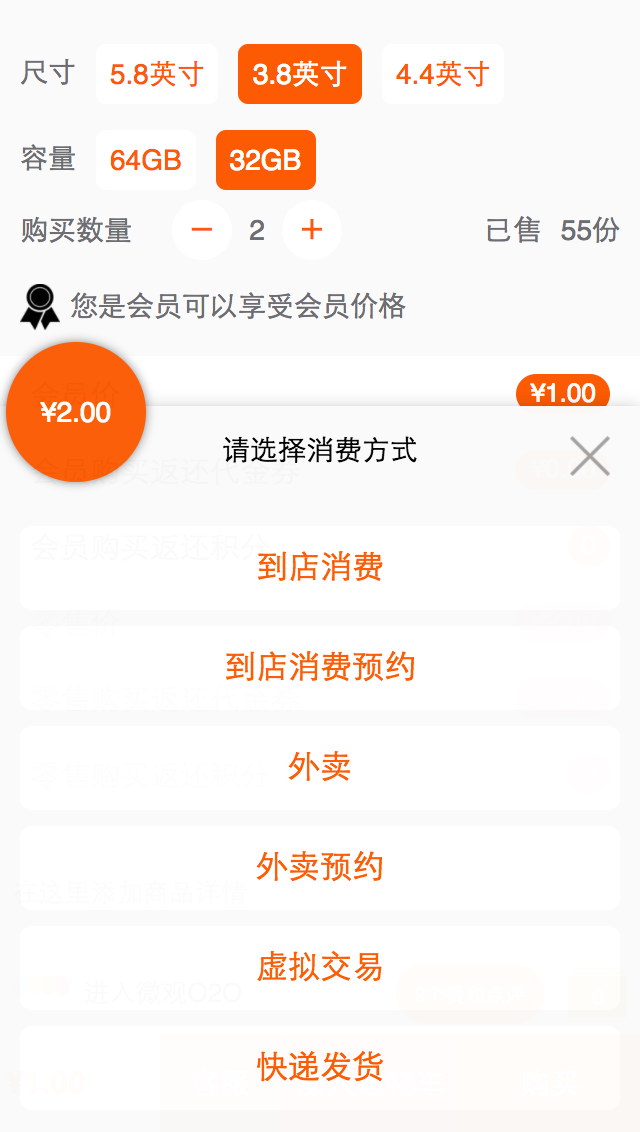Pick 虚拟交易 option

point(320,968)
